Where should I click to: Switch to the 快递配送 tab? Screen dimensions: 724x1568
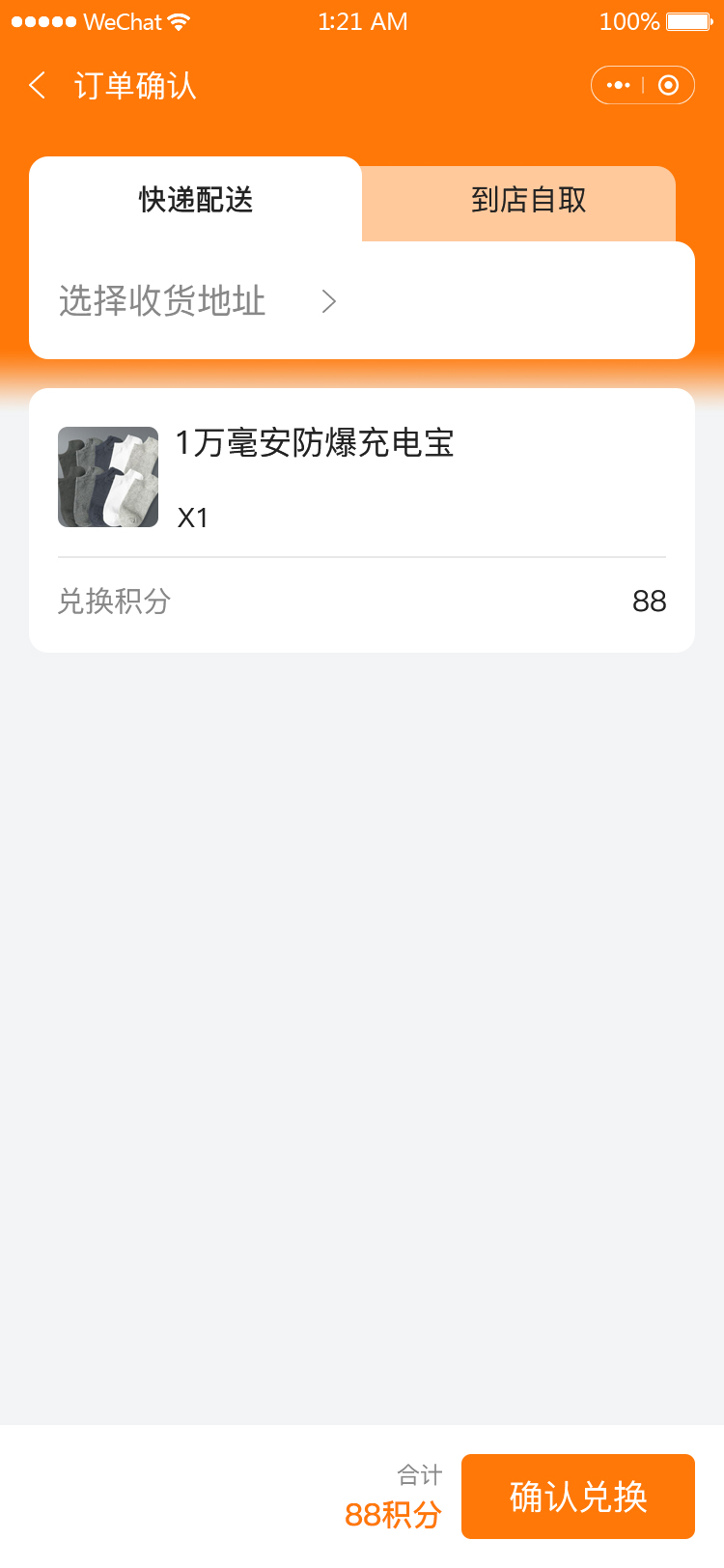point(196,200)
